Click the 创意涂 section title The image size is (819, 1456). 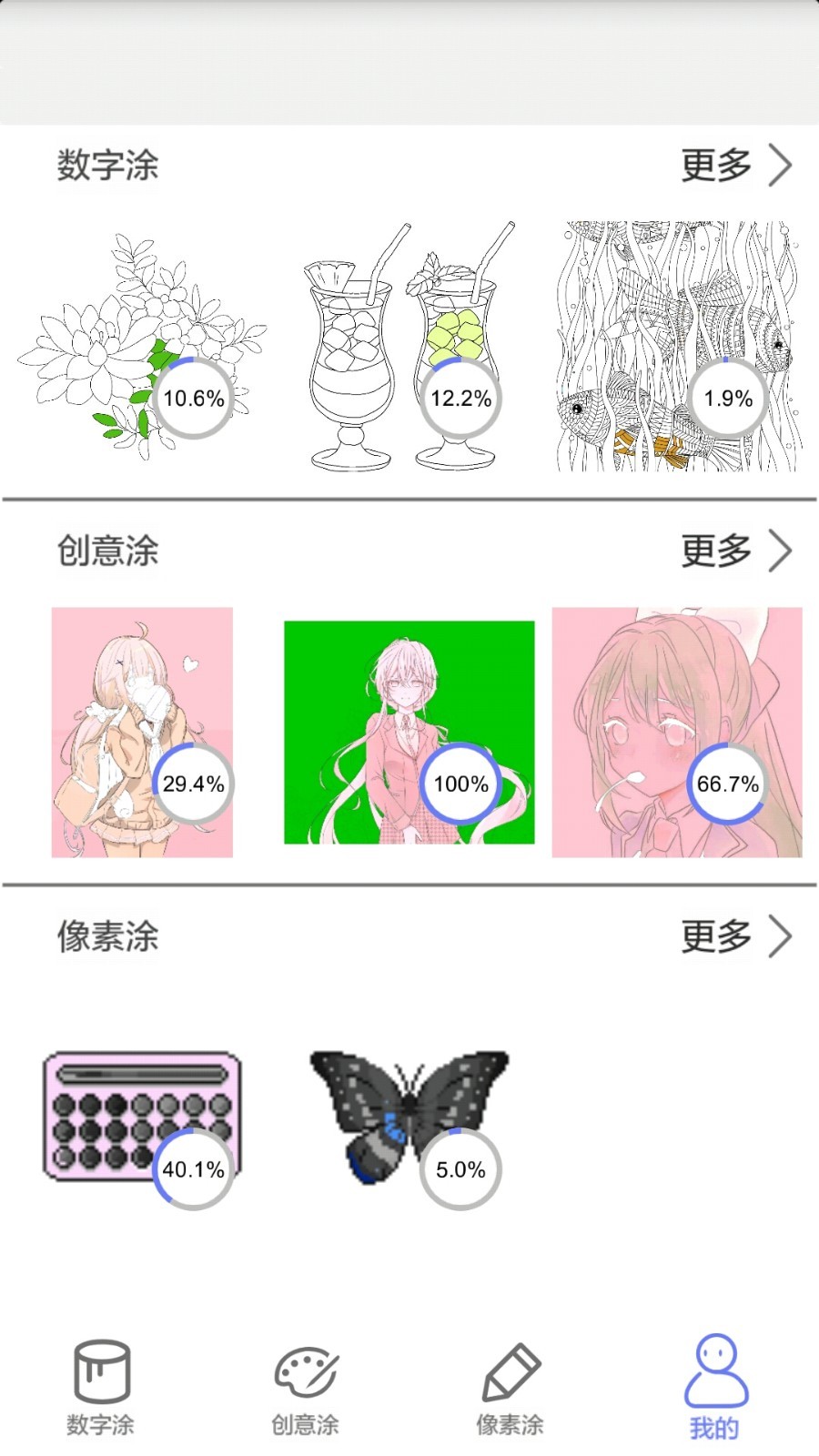point(106,551)
